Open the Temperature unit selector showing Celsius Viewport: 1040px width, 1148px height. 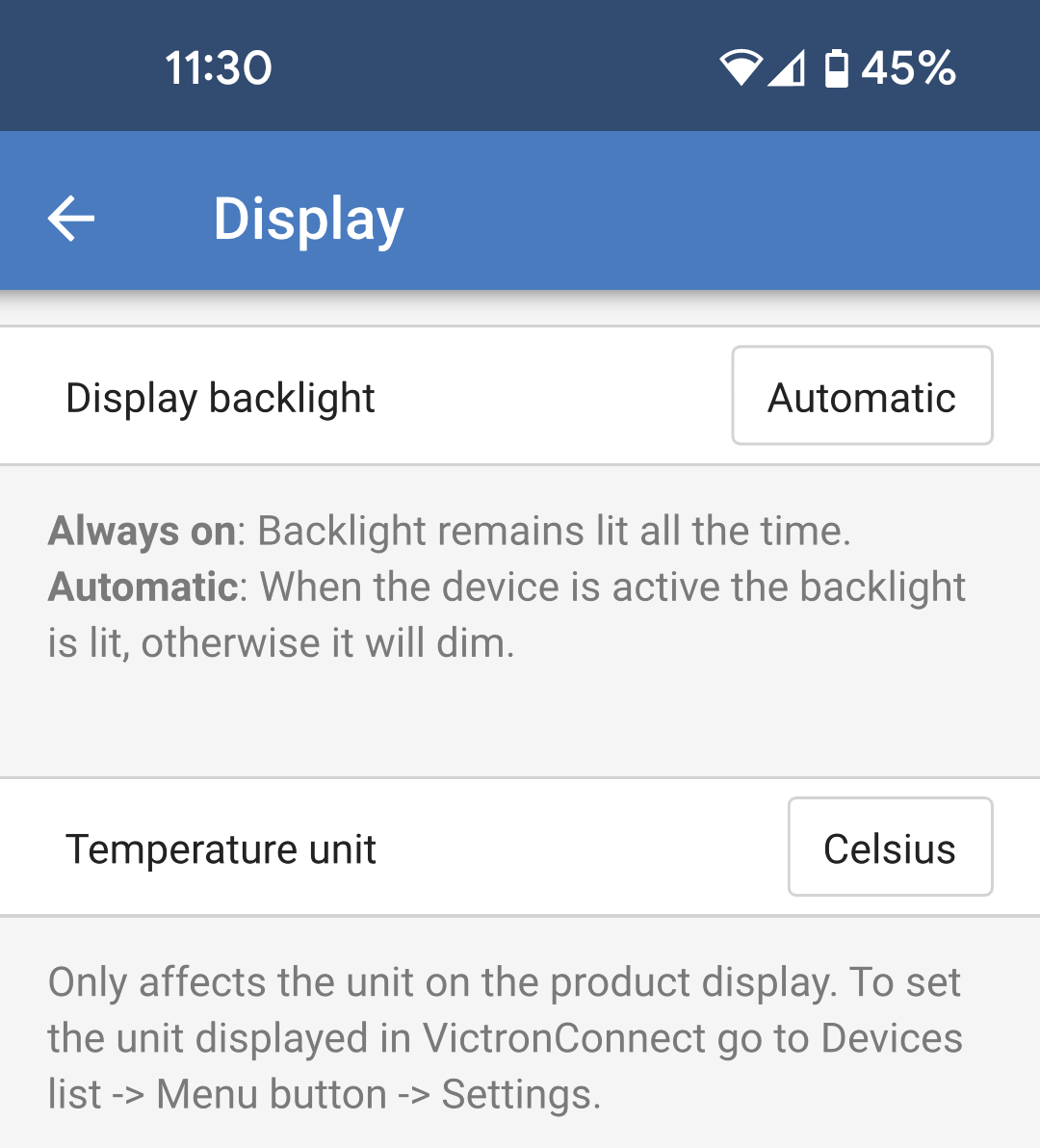[889, 847]
